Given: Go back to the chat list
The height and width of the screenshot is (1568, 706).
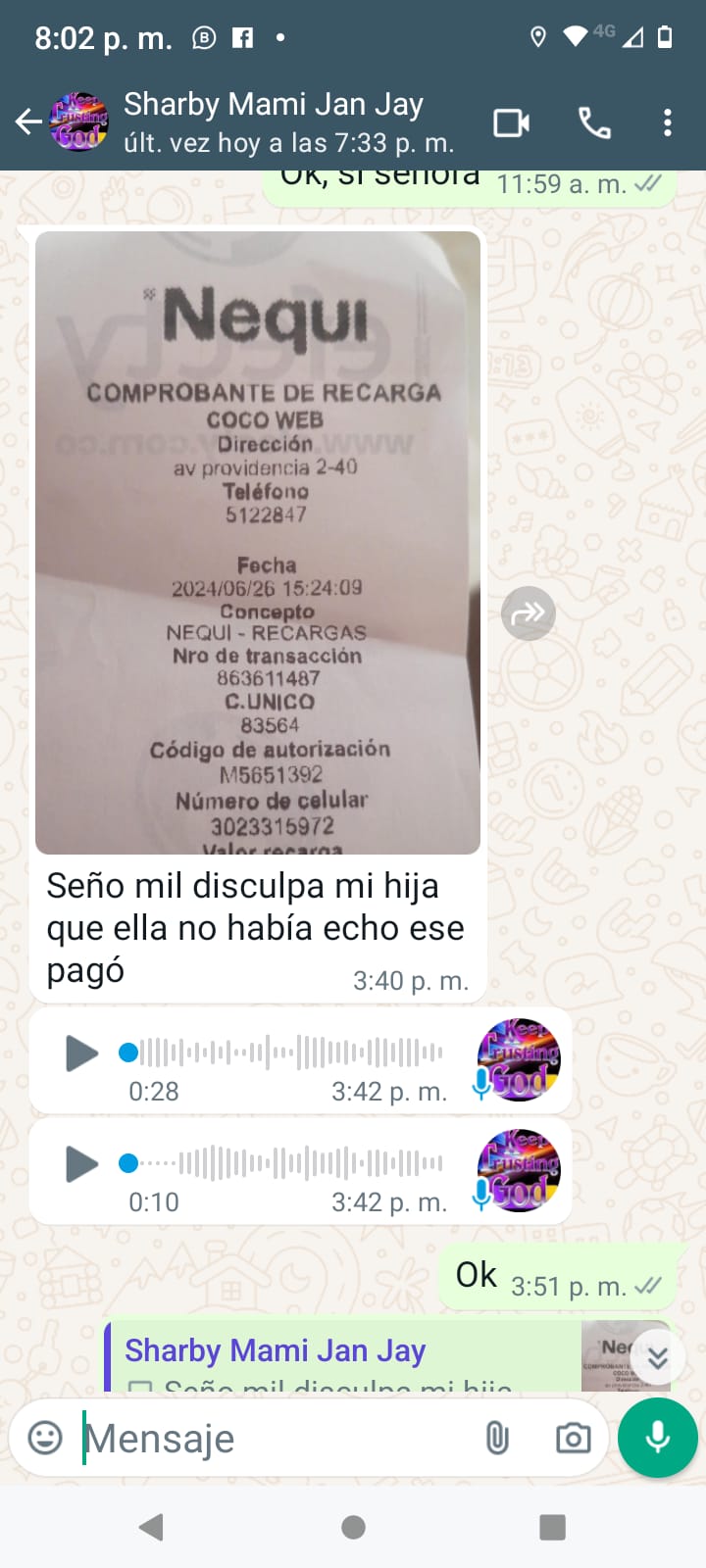Looking at the screenshot, I should 28,122.
